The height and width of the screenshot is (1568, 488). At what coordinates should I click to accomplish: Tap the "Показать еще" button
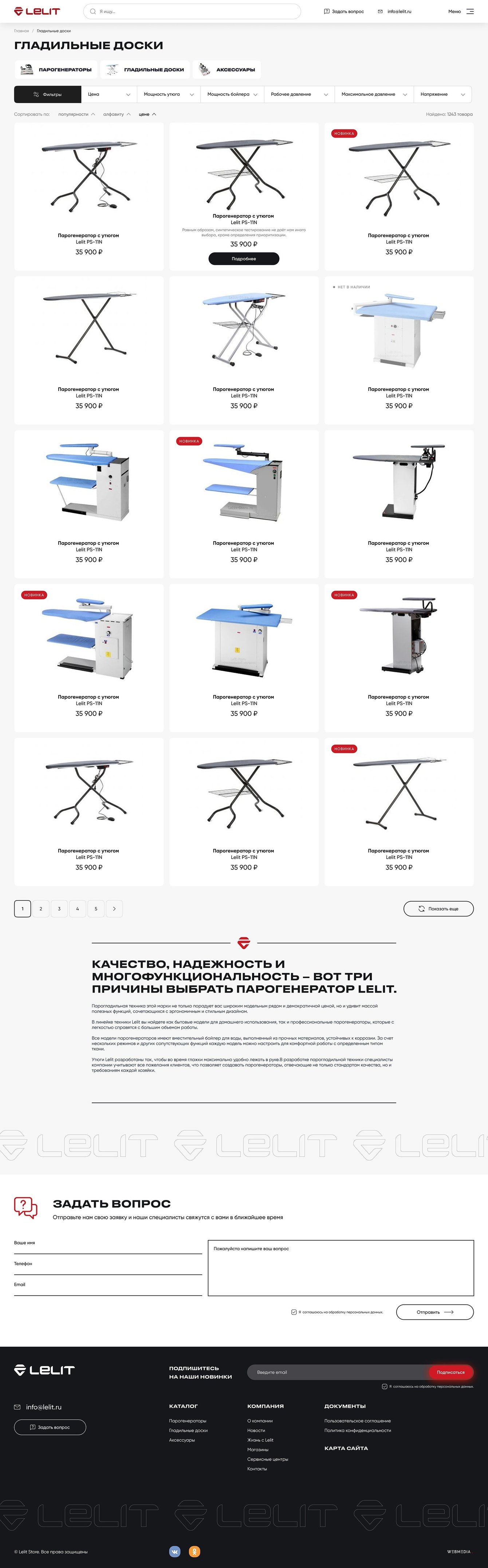[x=438, y=908]
